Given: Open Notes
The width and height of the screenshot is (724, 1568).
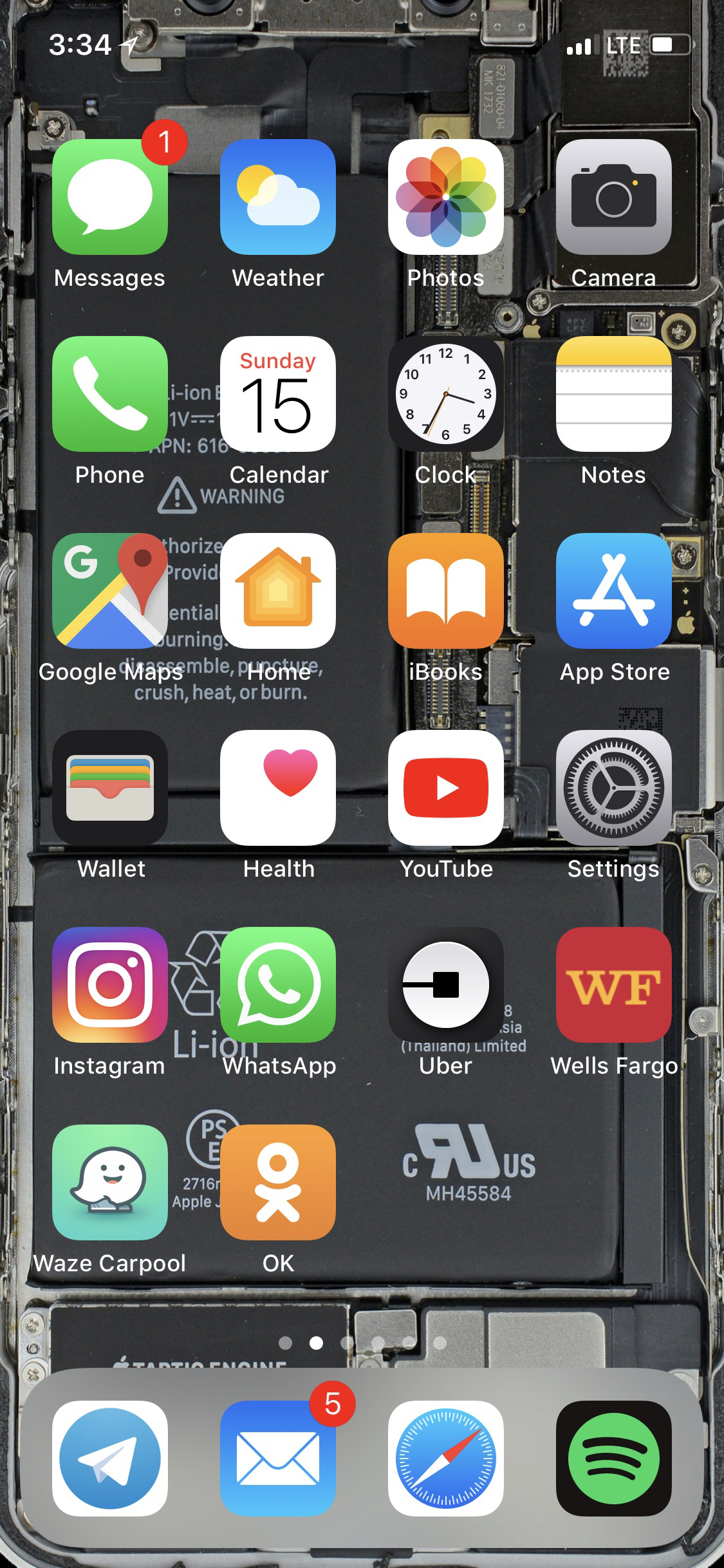Looking at the screenshot, I should click(x=614, y=394).
